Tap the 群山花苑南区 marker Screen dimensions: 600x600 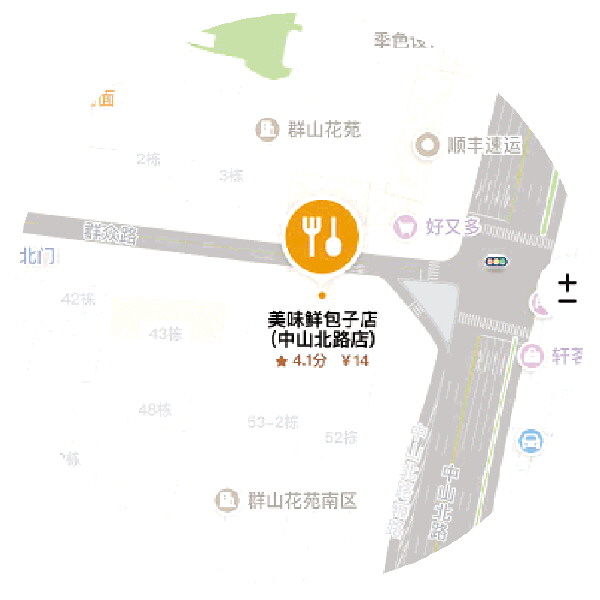(x=229, y=500)
